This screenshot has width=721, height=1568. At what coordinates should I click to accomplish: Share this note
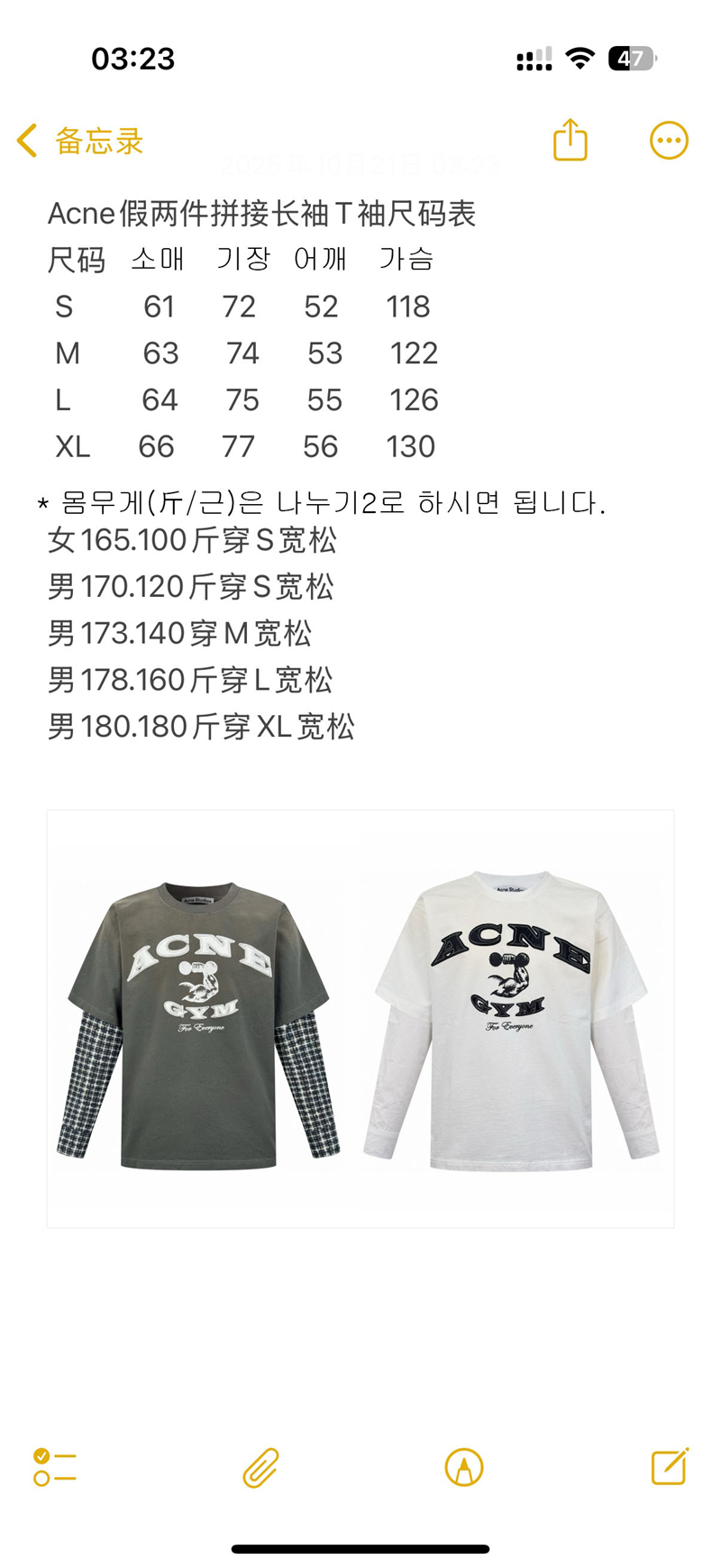[x=570, y=141]
